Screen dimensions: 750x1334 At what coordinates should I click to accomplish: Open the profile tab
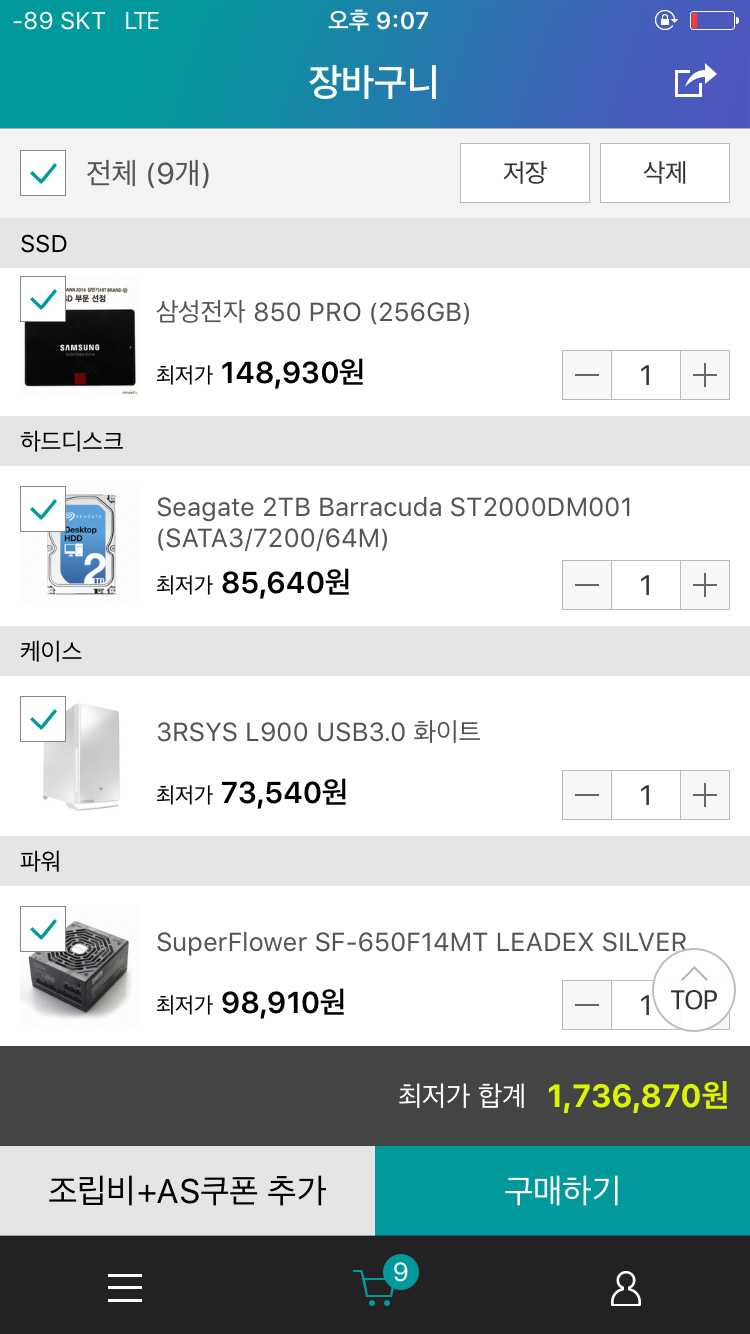pyautogui.click(x=625, y=1288)
